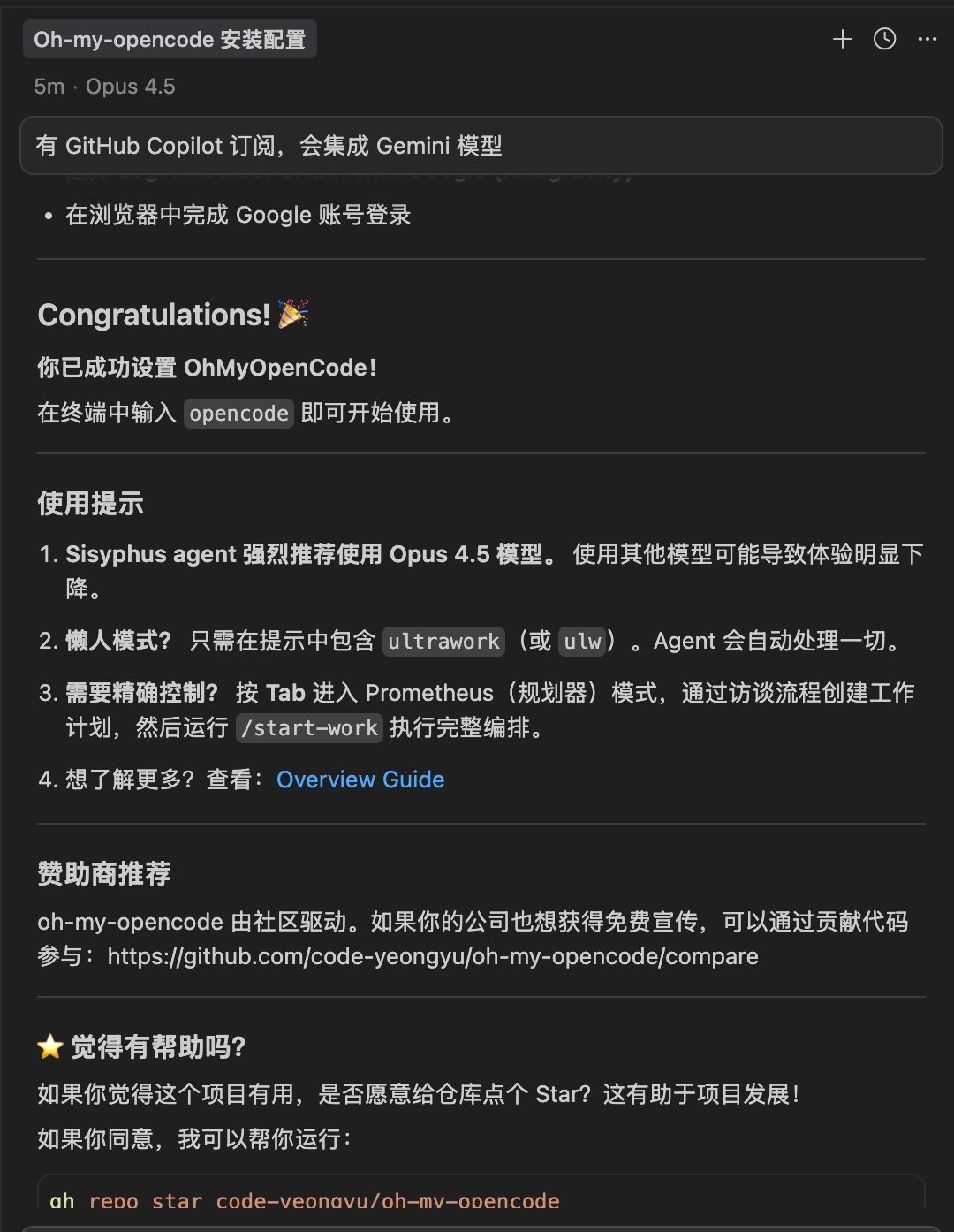This screenshot has width=954, height=1232.
Task: Open the chat history clock icon
Action: click(884, 39)
